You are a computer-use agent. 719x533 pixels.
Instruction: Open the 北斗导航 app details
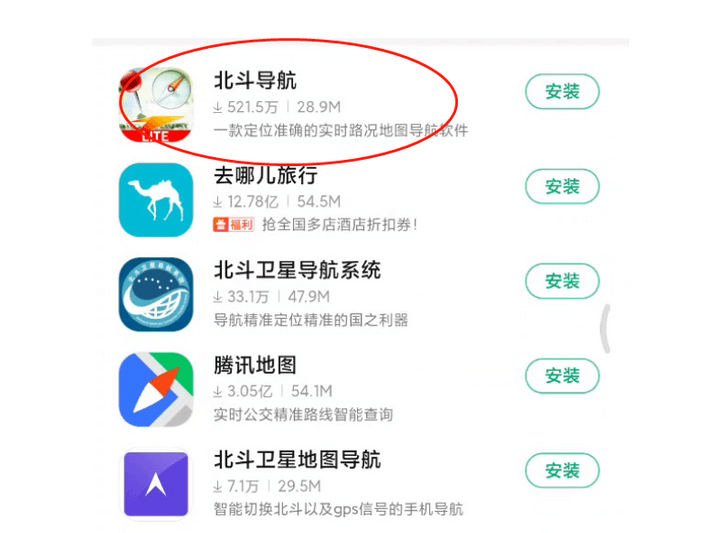pyautogui.click(x=255, y=80)
